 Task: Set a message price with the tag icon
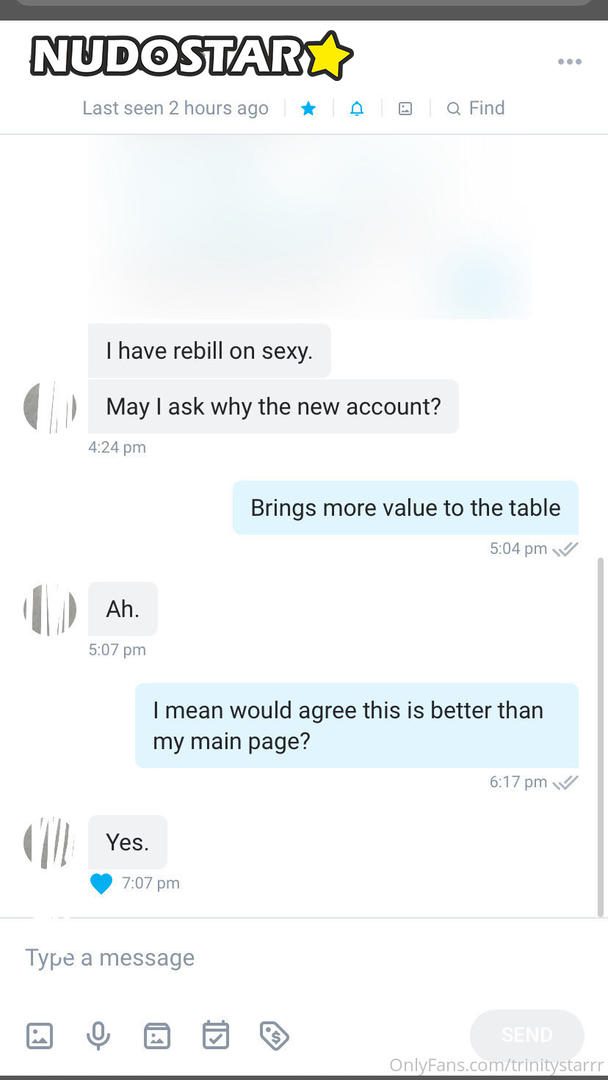click(x=274, y=1035)
